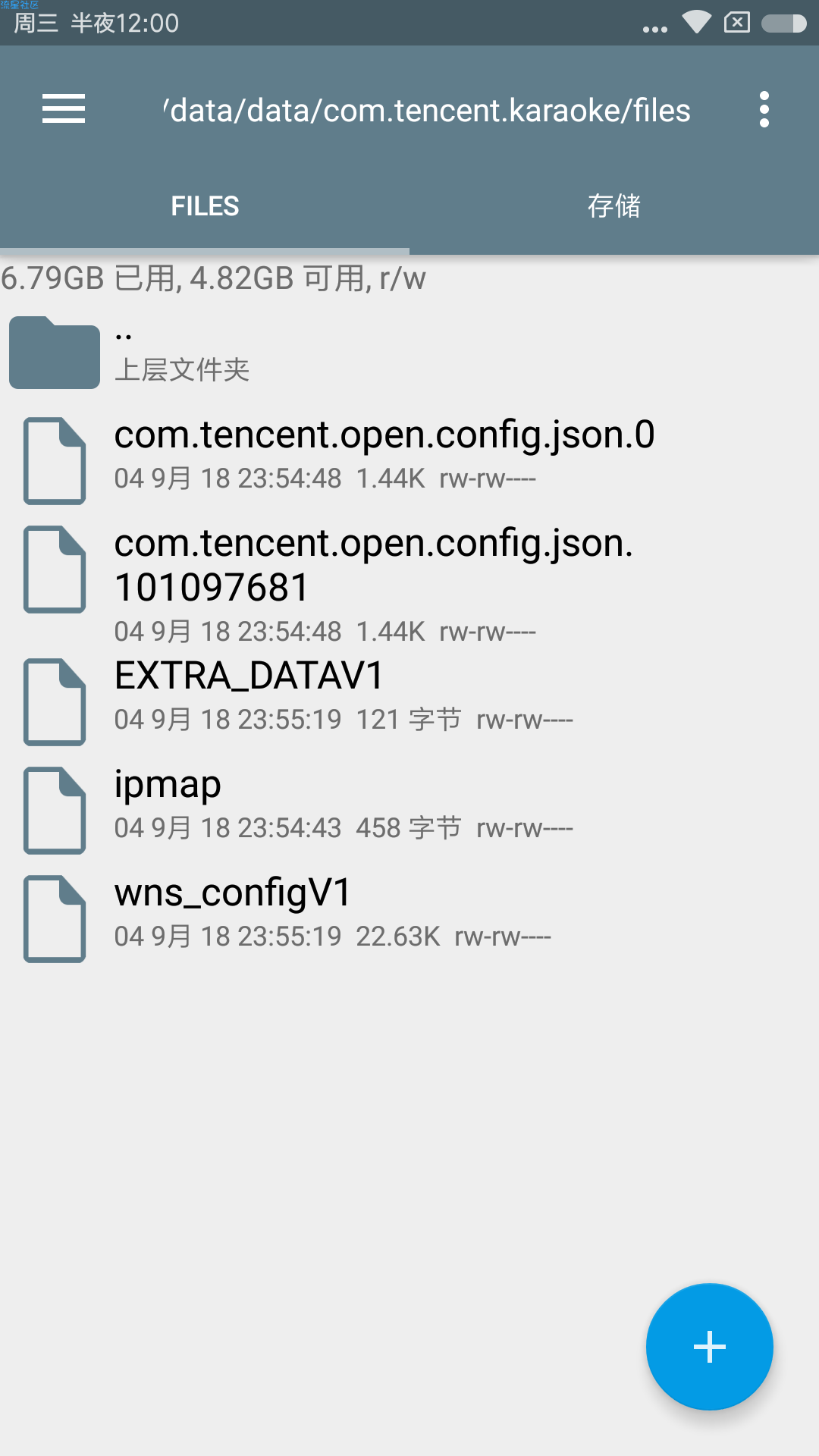The height and width of the screenshot is (1456, 819).
Task: Go up to the parent folder (上层文件夹)
Action: click(x=182, y=353)
